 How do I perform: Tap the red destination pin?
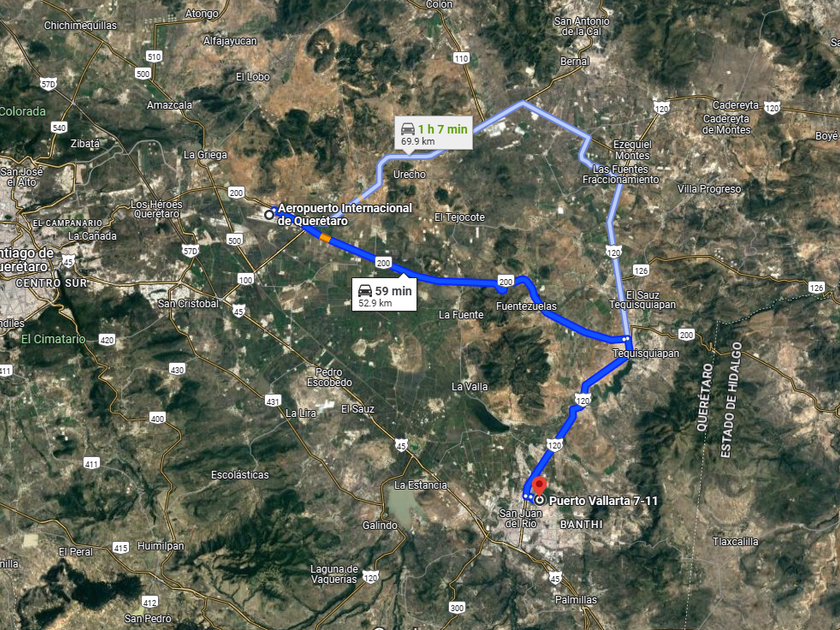539,486
